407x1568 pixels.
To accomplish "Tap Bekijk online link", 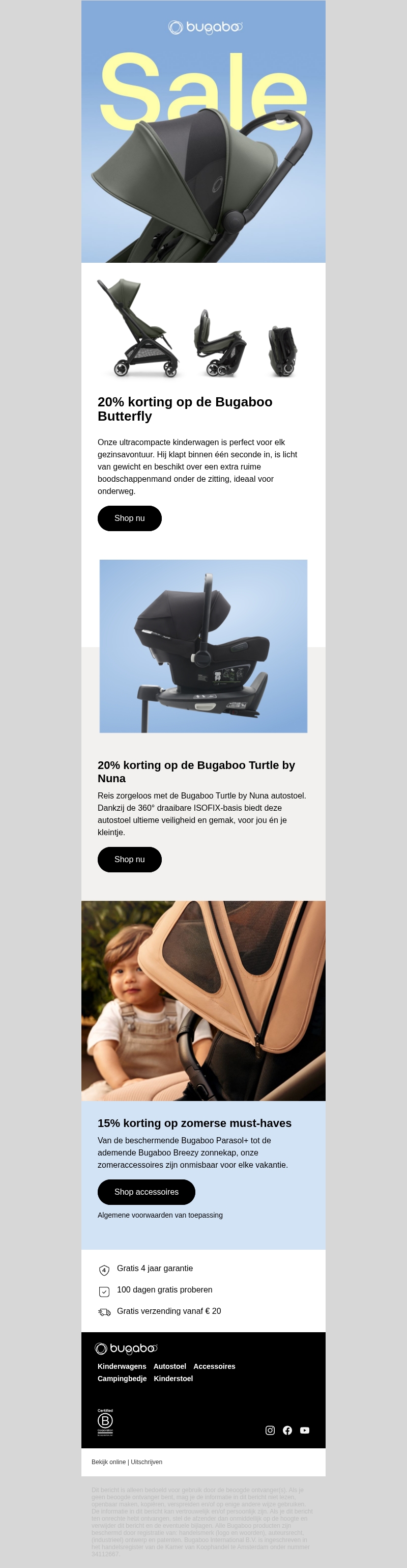I will click(x=109, y=1462).
